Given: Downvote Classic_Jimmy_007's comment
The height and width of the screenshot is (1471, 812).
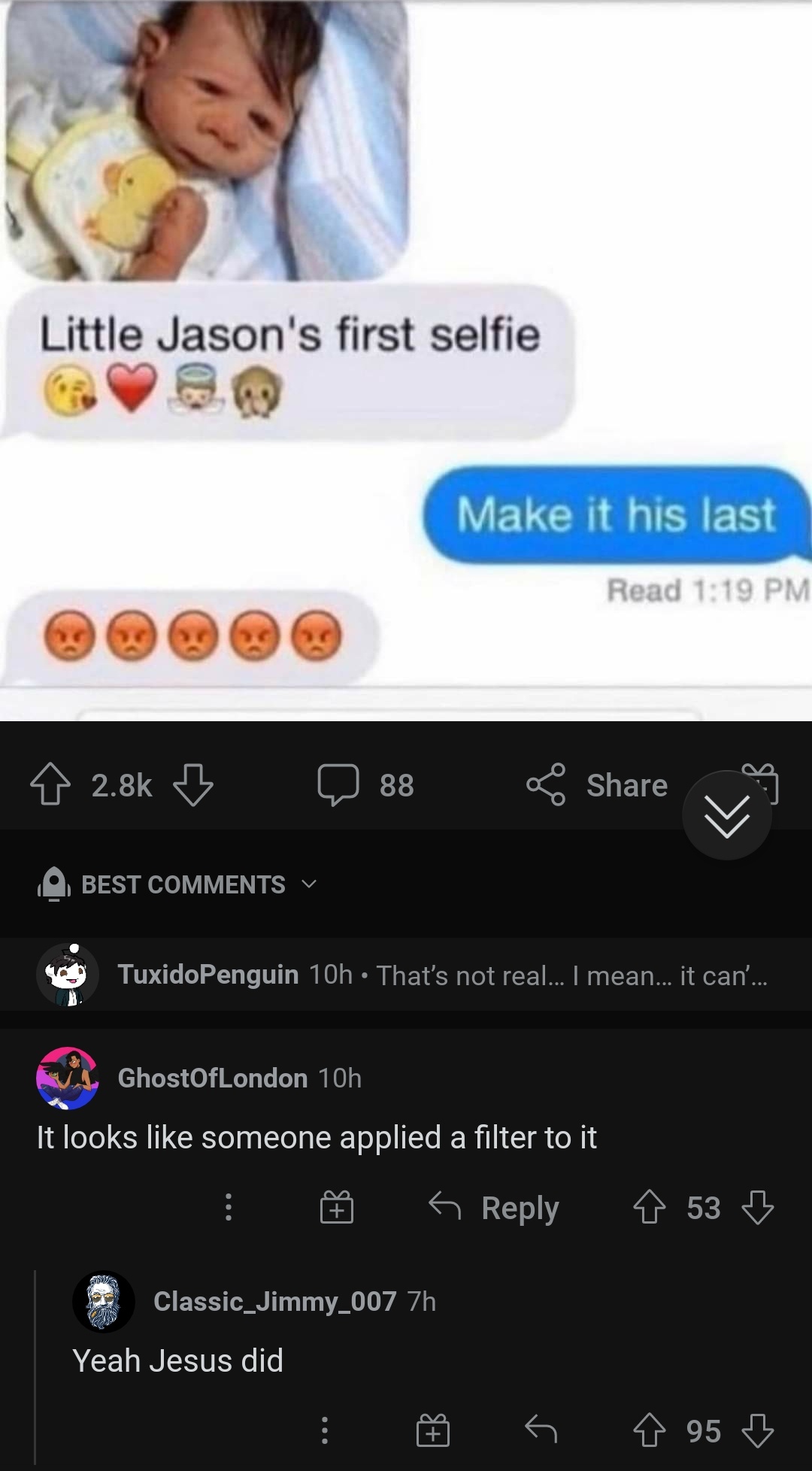Looking at the screenshot, I should pos(757,1430).
